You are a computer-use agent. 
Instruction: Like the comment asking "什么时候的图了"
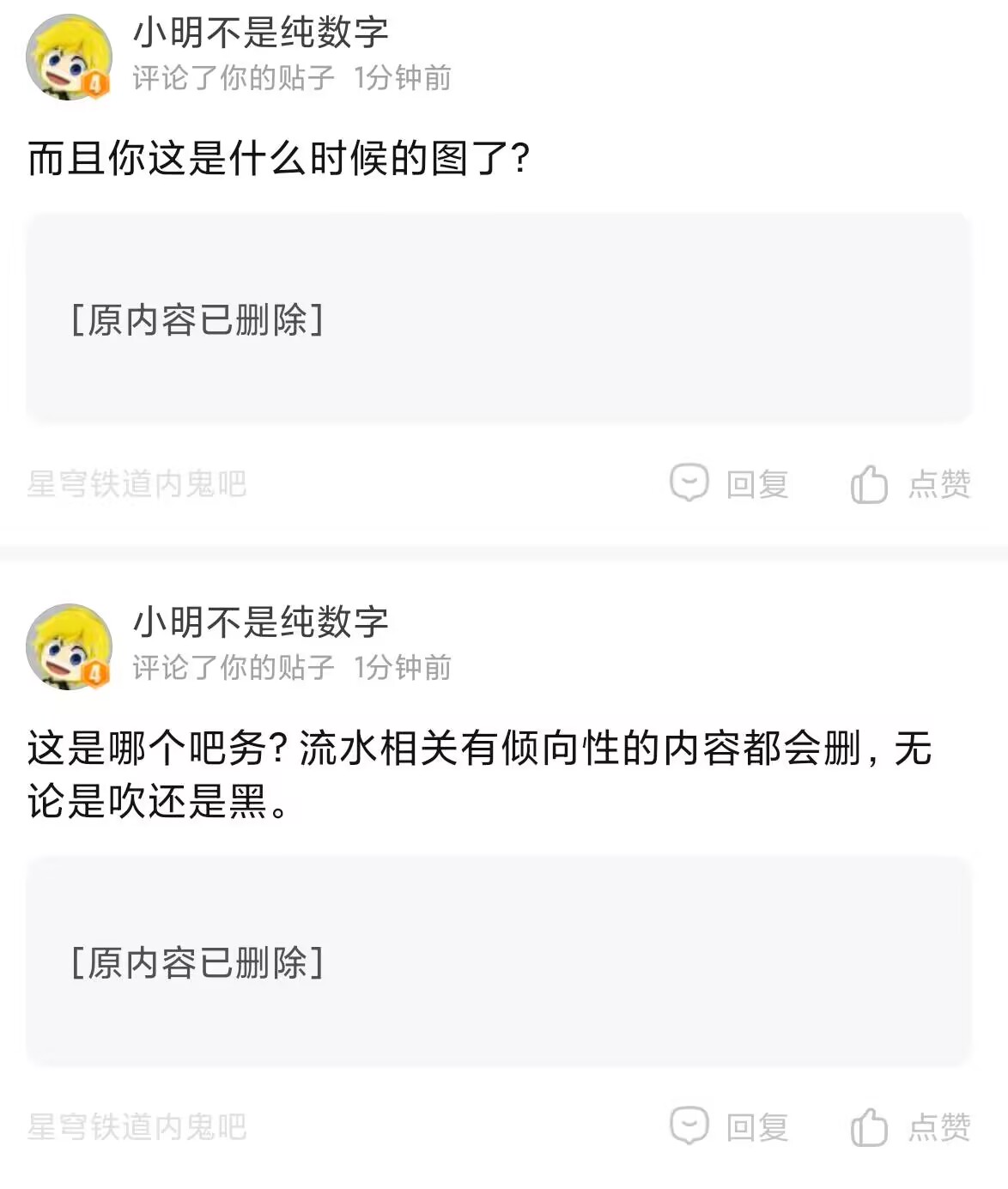(x=910, y=483)
